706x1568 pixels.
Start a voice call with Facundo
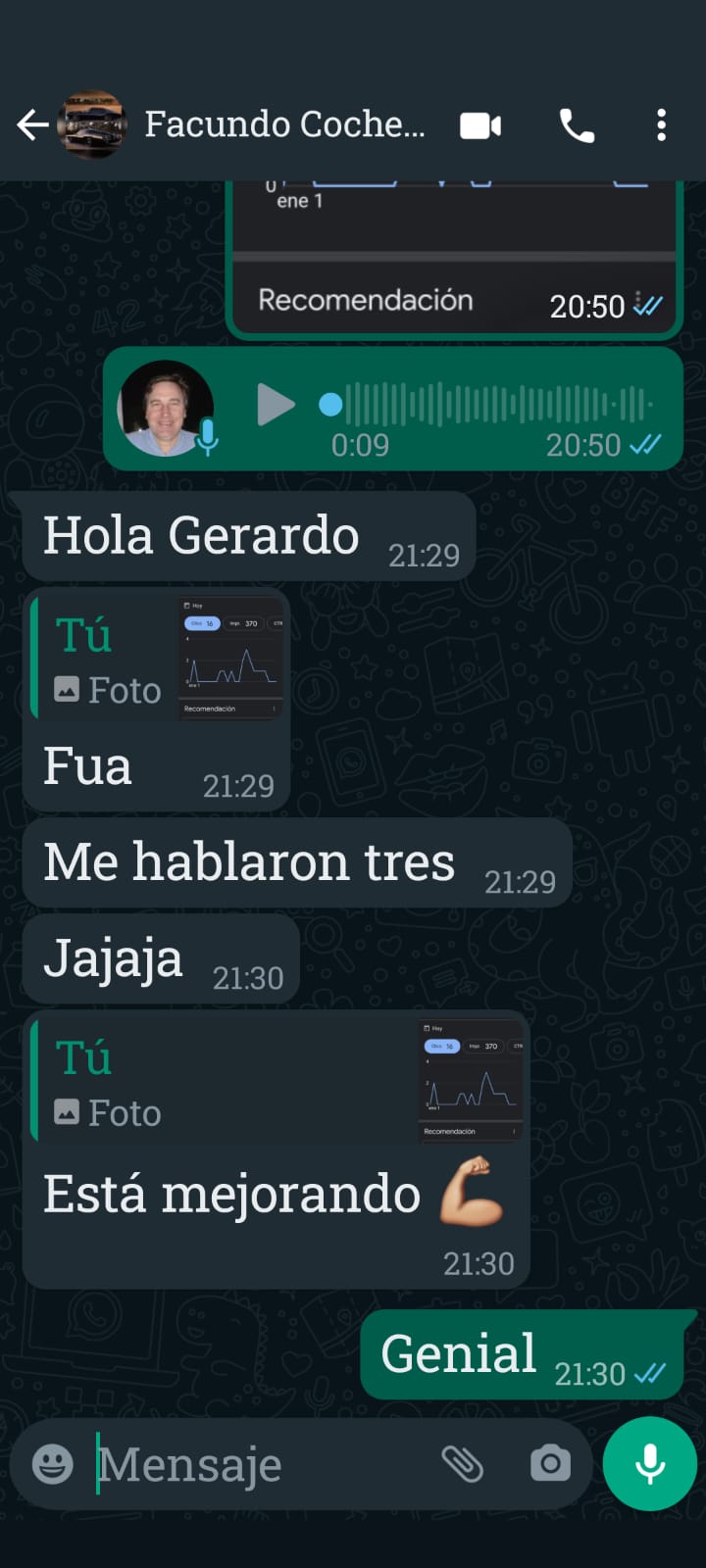pyautogui.click(x=577, y=125)
